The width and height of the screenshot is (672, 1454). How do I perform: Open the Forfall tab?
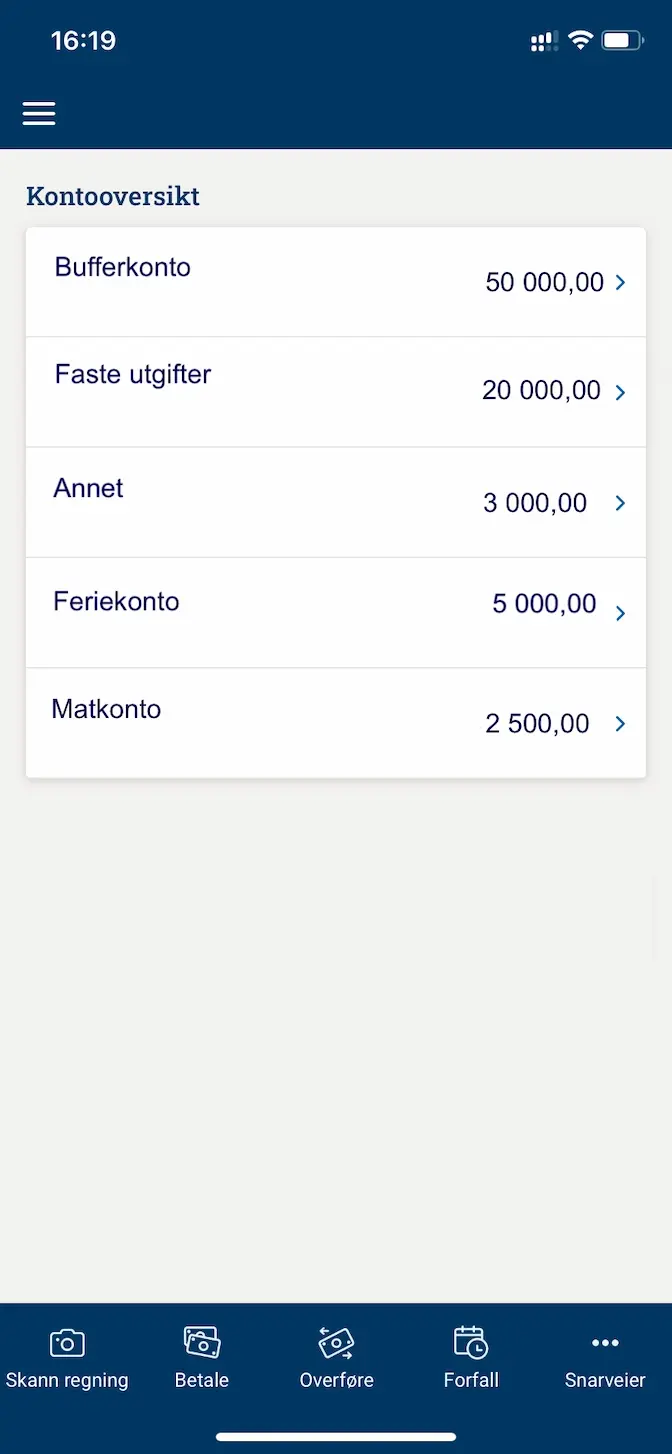(471, 1358)
